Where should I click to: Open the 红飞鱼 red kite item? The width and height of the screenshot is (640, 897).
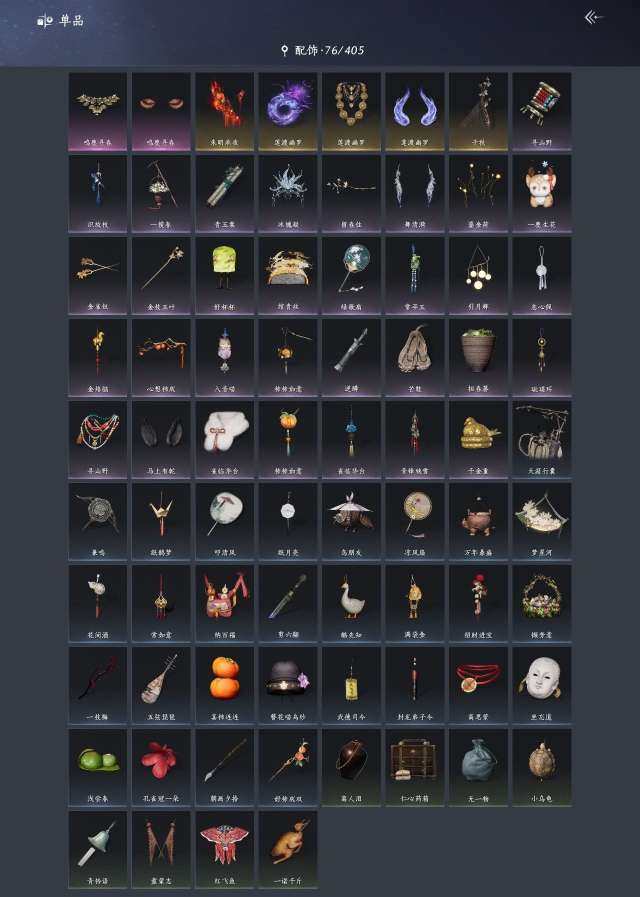(225, 848)
